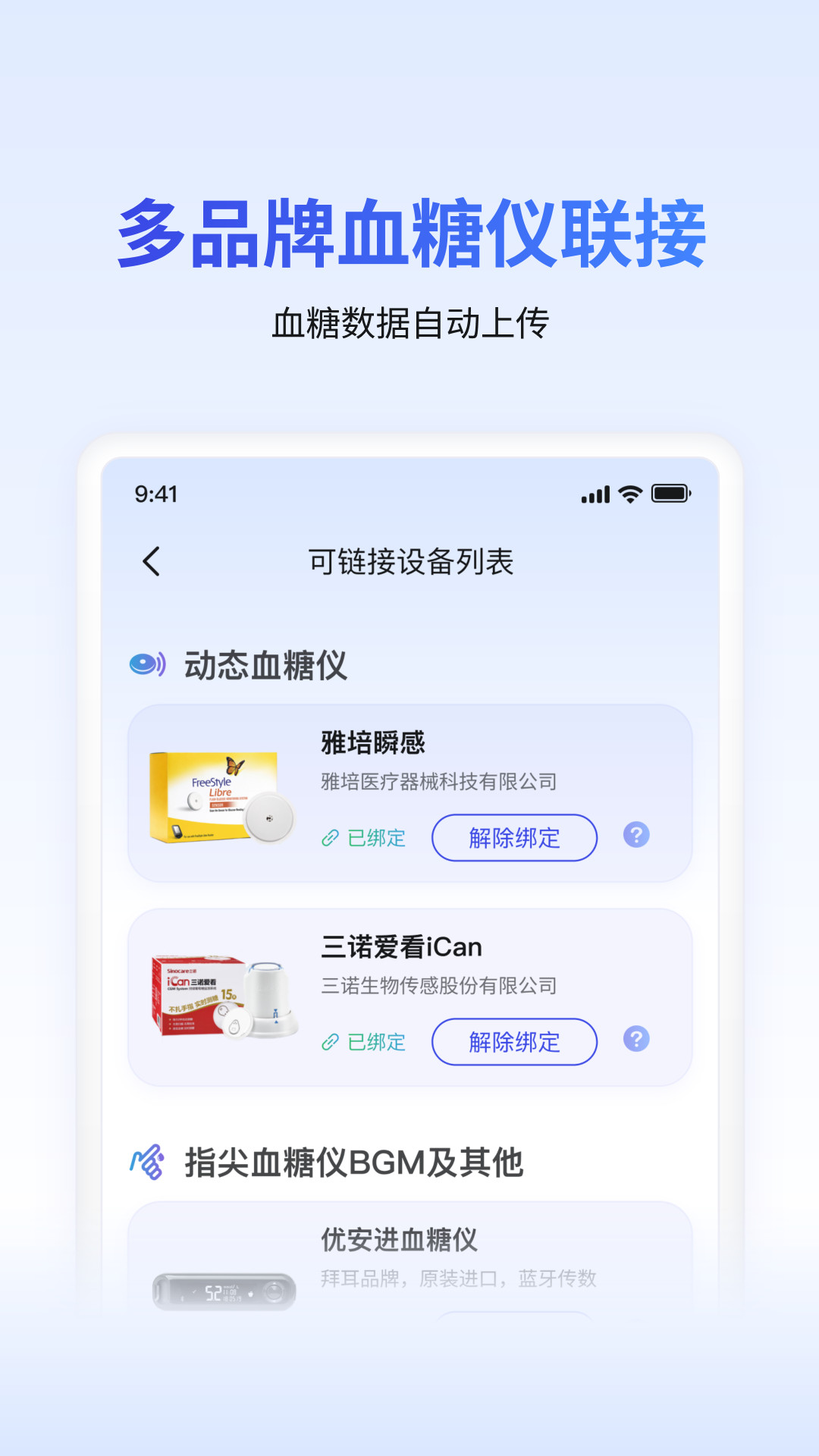
Task: Open help icon next to 三诺爱看iCan binding
Action: point(636,1042)
